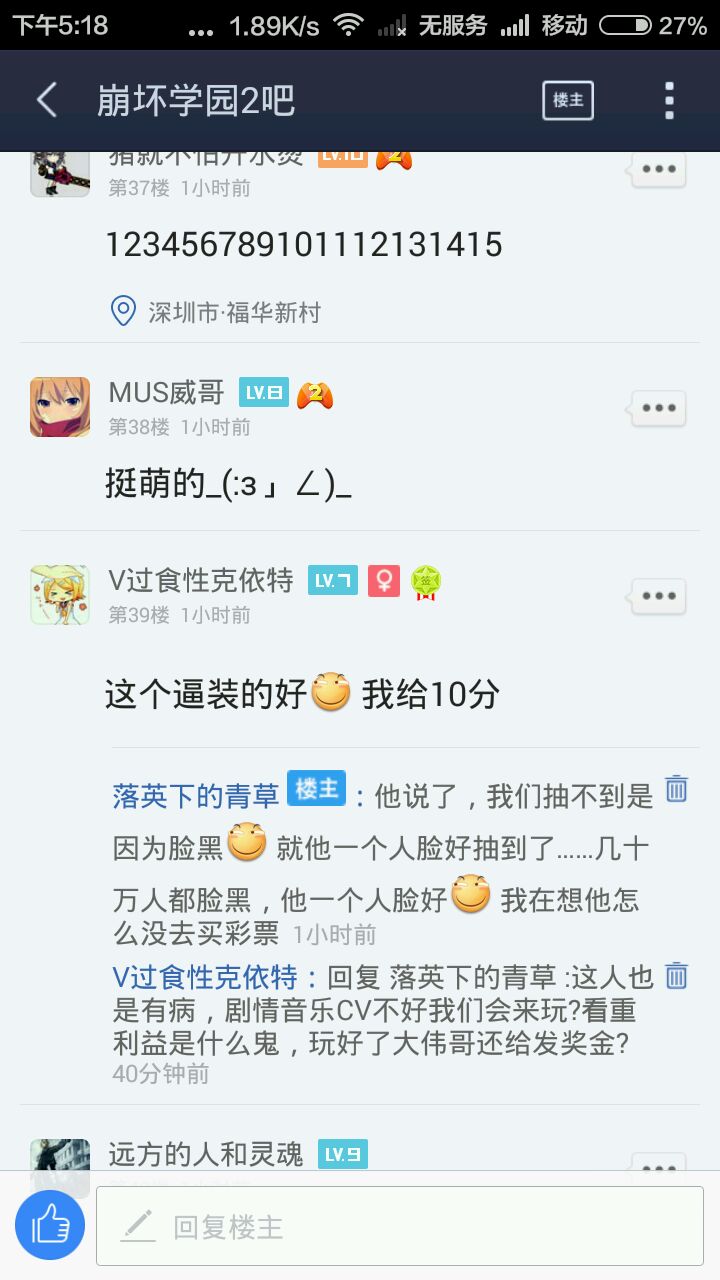Open reply options for MUS威哥's post
Viewport: 720px width, 1280px height.
[x=658, y=408]
